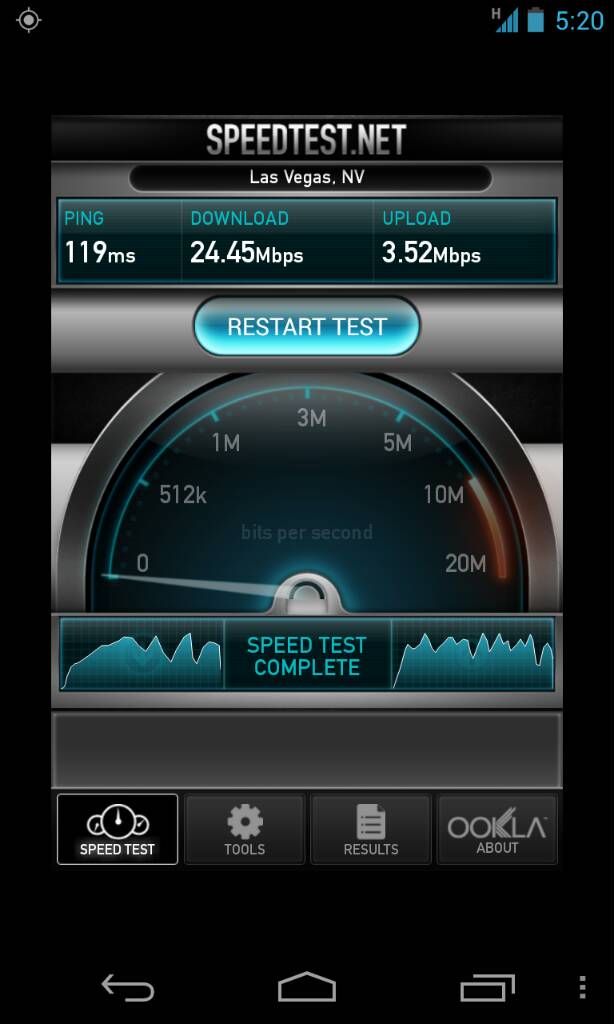Open the recent apps view
Image resolution: width=614 pixels, height=1024 pixels.
pos(487,988)
